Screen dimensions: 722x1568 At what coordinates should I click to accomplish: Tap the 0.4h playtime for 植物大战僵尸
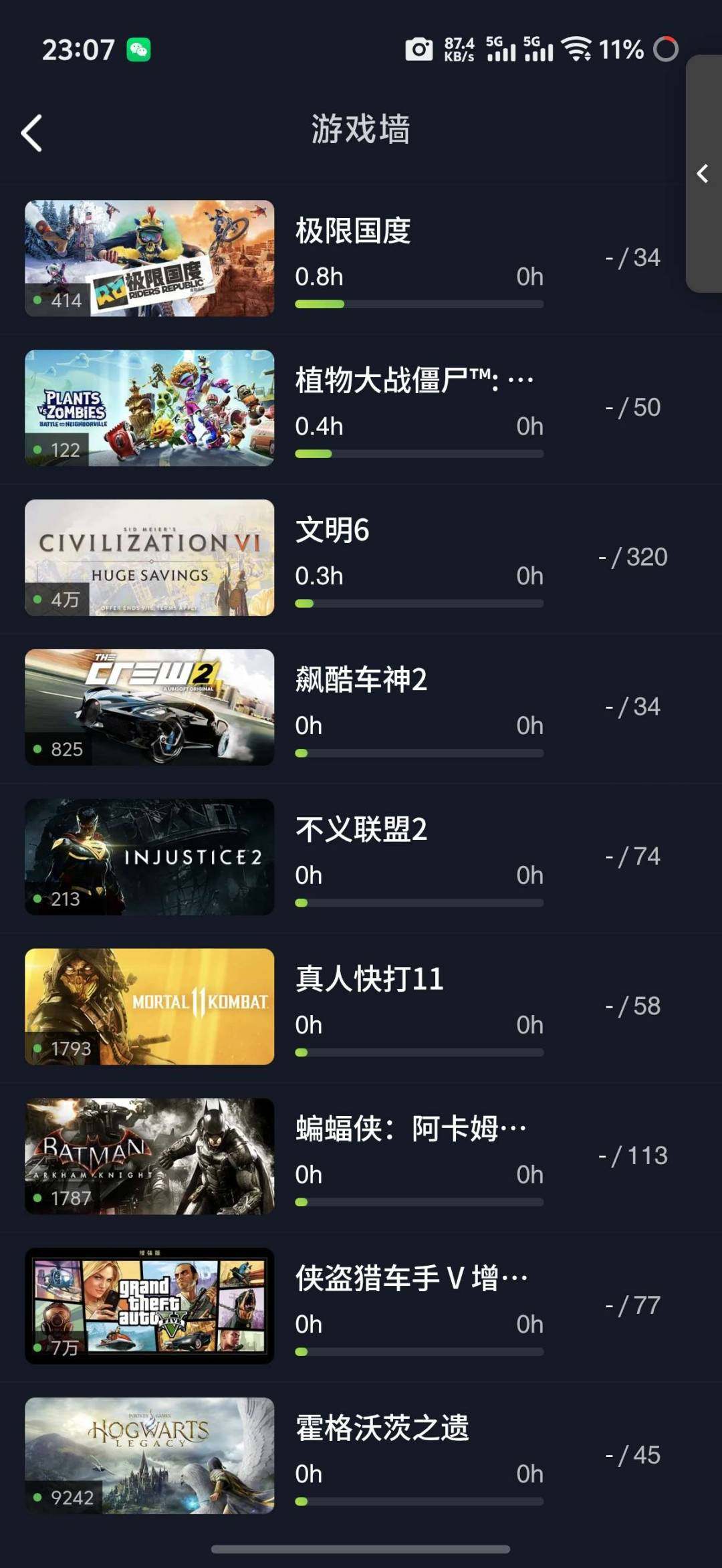tap(318, 427)
